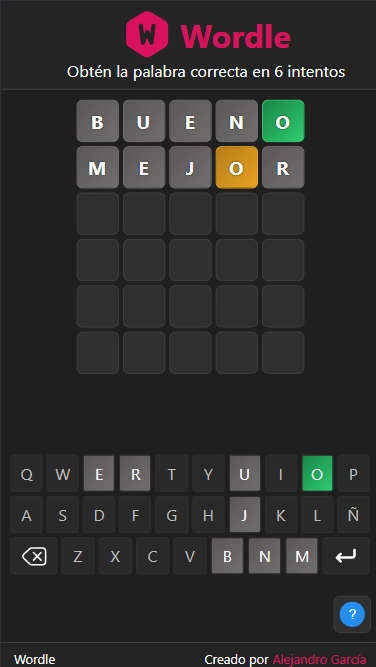Tap the Z key
This screenshot has width=376, height=667.
click(78, 556)
